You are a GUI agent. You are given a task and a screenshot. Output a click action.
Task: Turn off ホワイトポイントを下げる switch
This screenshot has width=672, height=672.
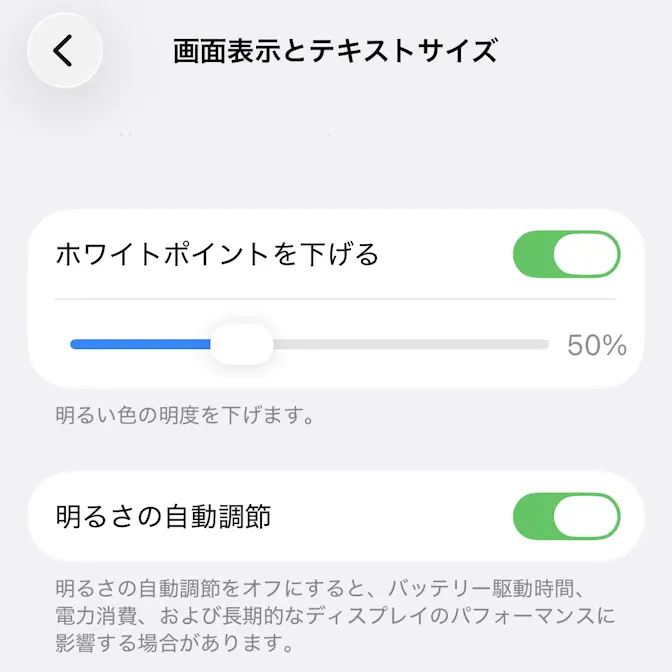tap(566, 254)
